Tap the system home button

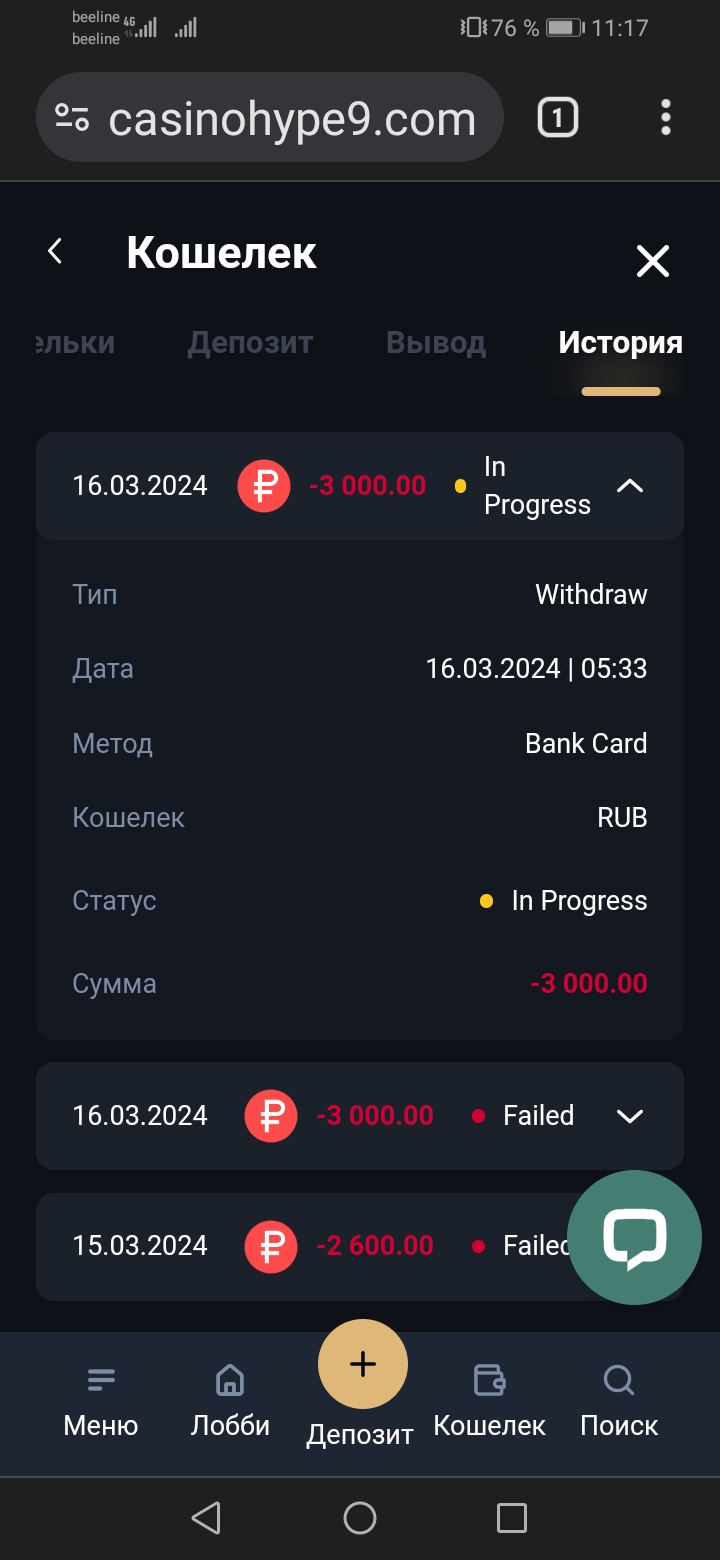[360, 1518]
